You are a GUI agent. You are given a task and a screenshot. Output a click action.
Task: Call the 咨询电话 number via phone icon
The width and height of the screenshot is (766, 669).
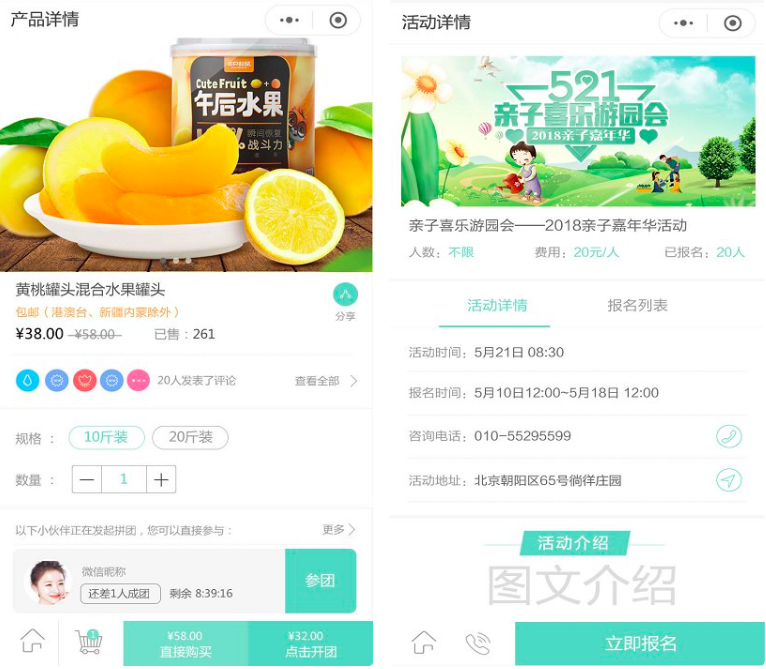(x=729, y=436)
